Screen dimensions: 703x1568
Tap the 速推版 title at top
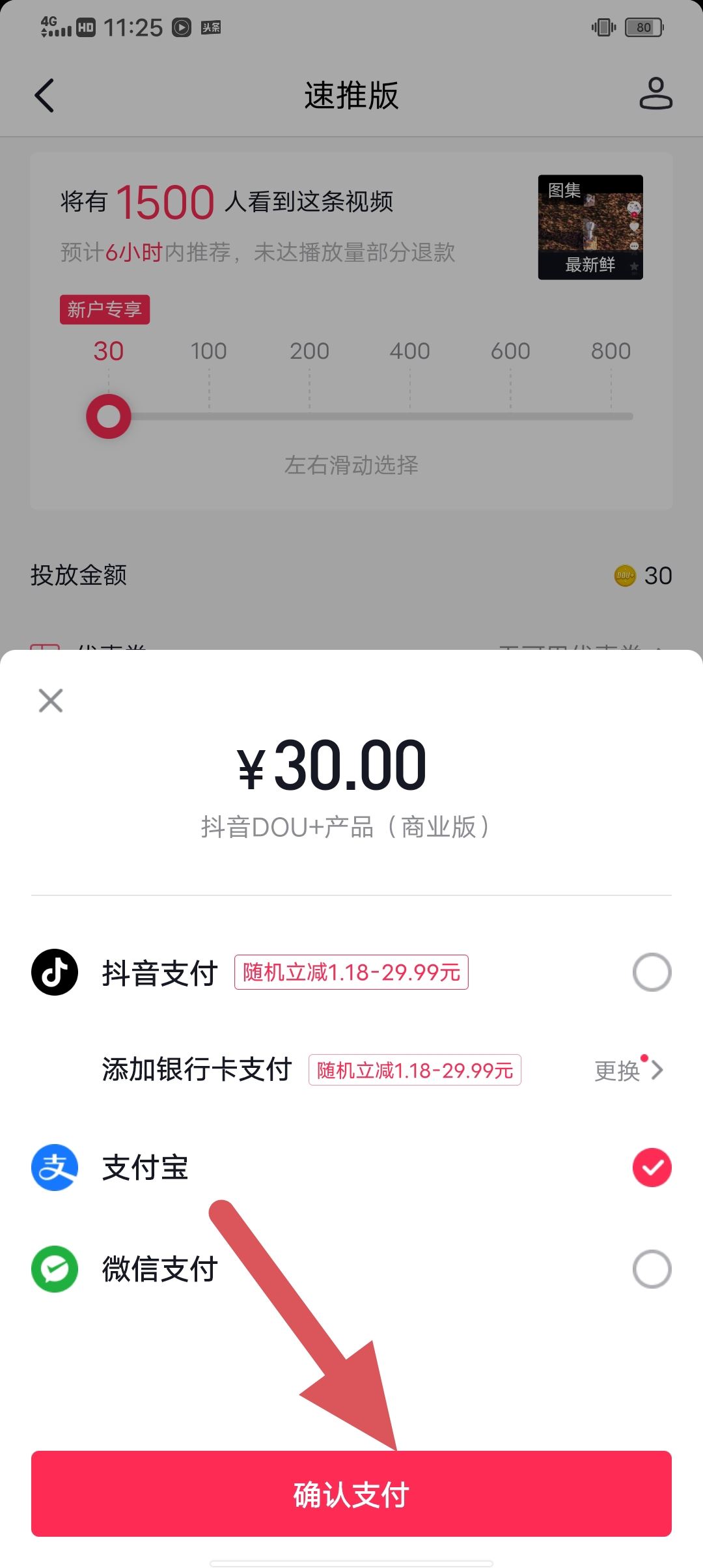[351, 95]
